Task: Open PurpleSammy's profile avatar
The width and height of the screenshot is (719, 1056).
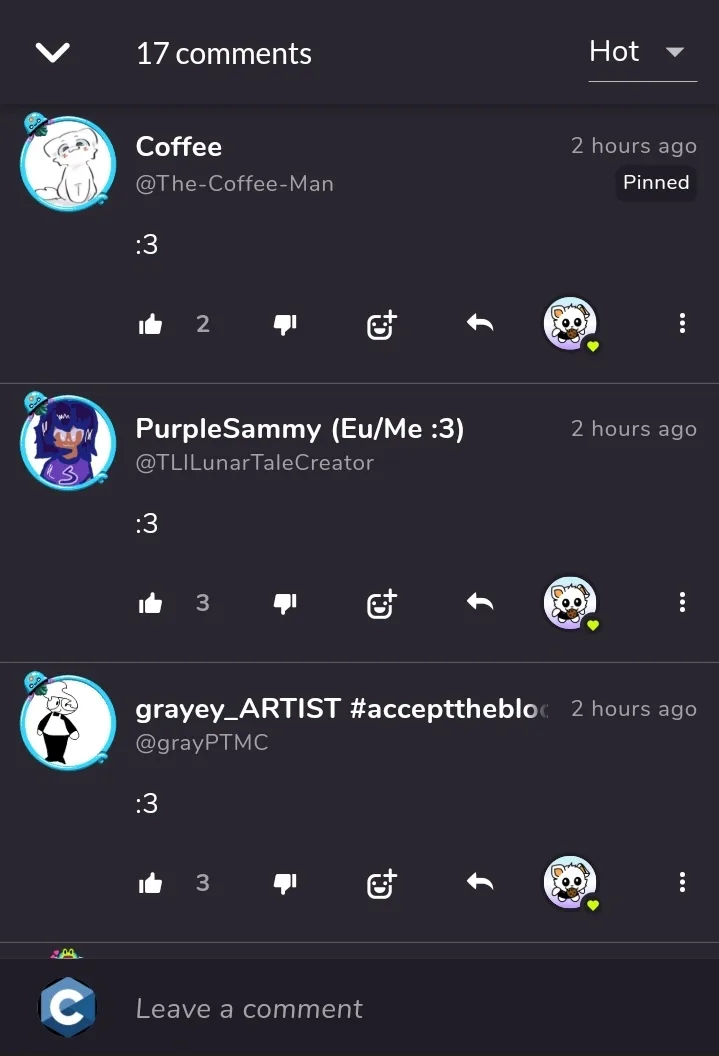Action: [68, 443]
